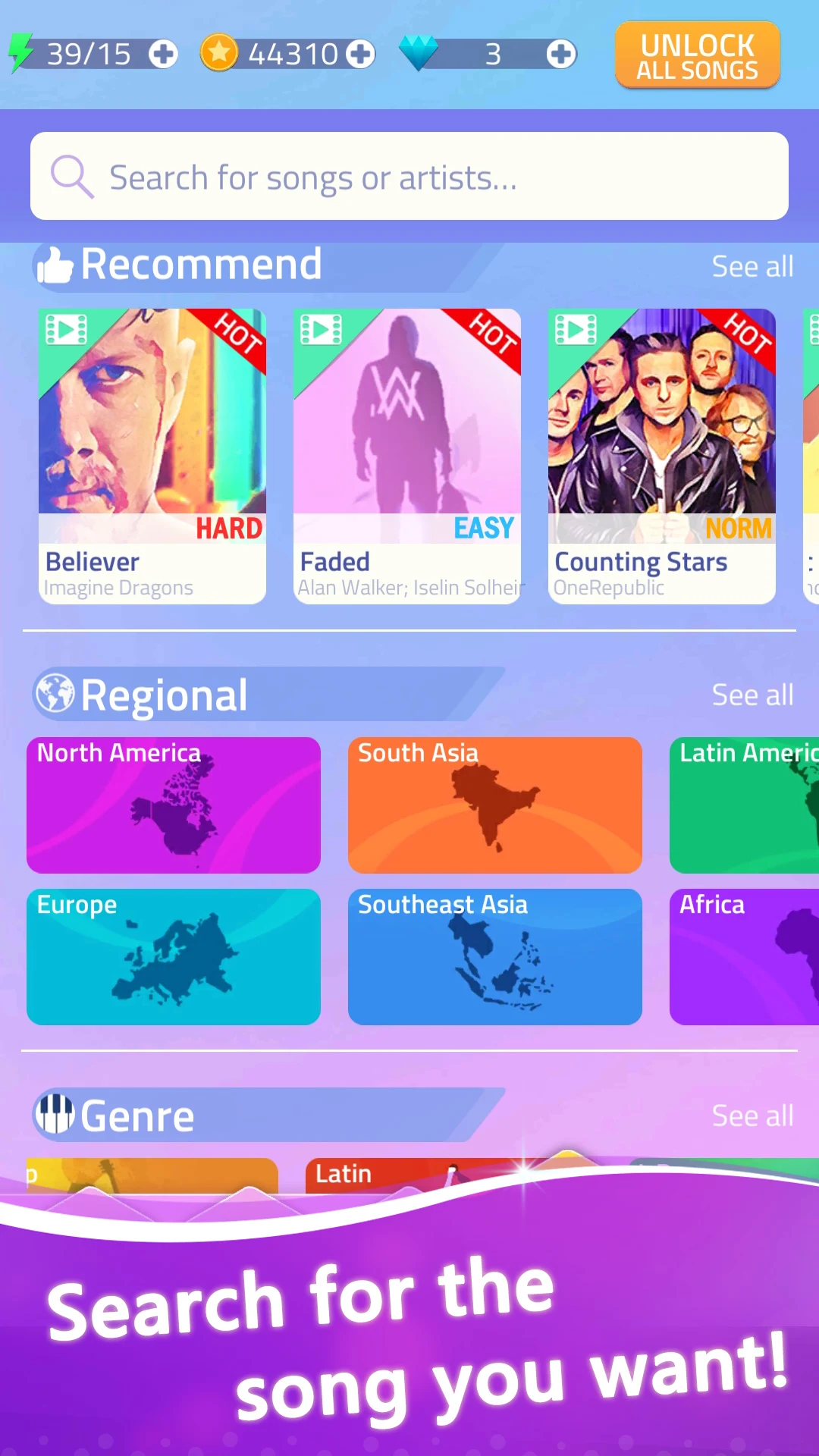This screenshot has width=819, height=1456.
Task: Open the North America region
Action: pyautogui.click(x=174, y=805)
